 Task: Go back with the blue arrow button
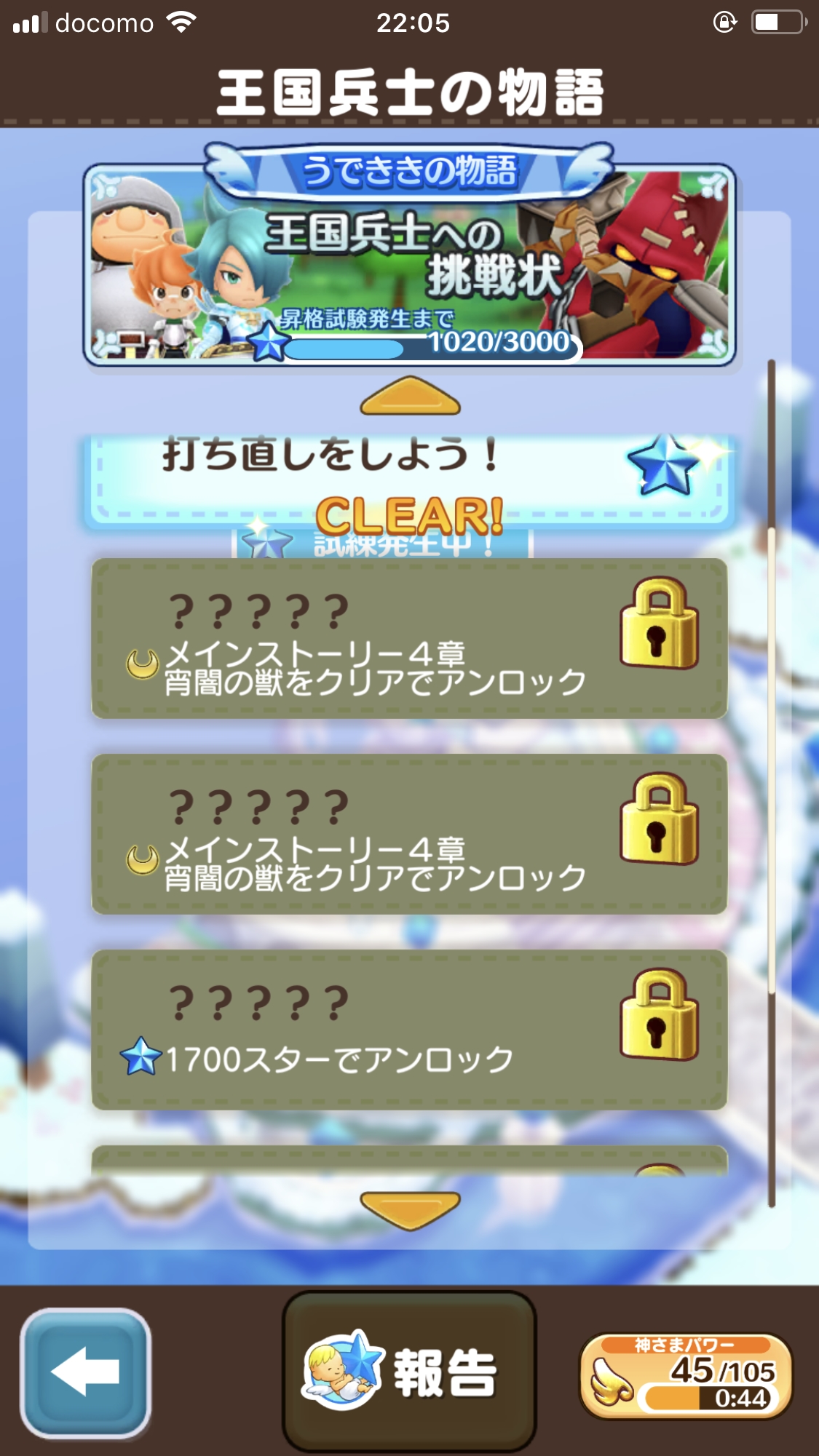pyautogui.click(x=85, y=1372)
